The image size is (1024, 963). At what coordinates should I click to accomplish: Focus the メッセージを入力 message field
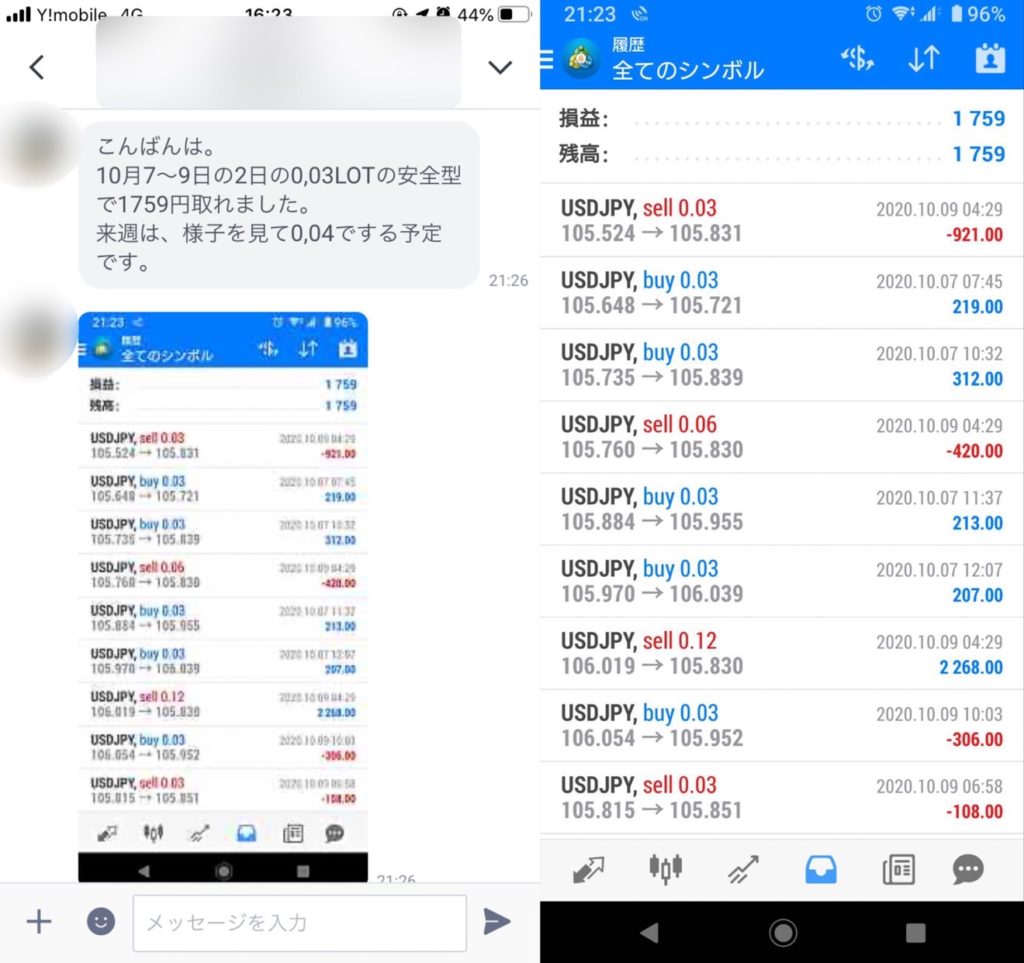click(299, 922)
